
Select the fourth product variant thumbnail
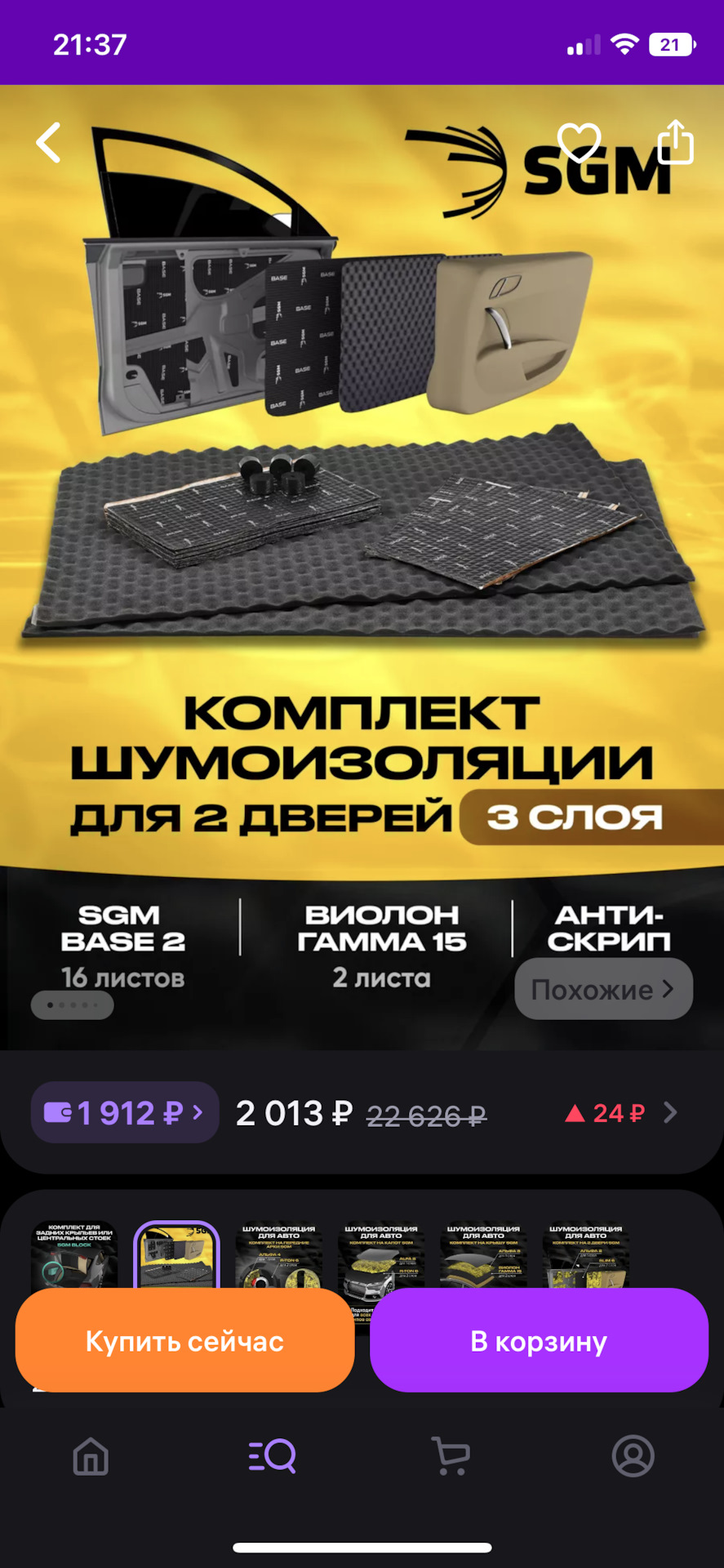coord(381,1254)
